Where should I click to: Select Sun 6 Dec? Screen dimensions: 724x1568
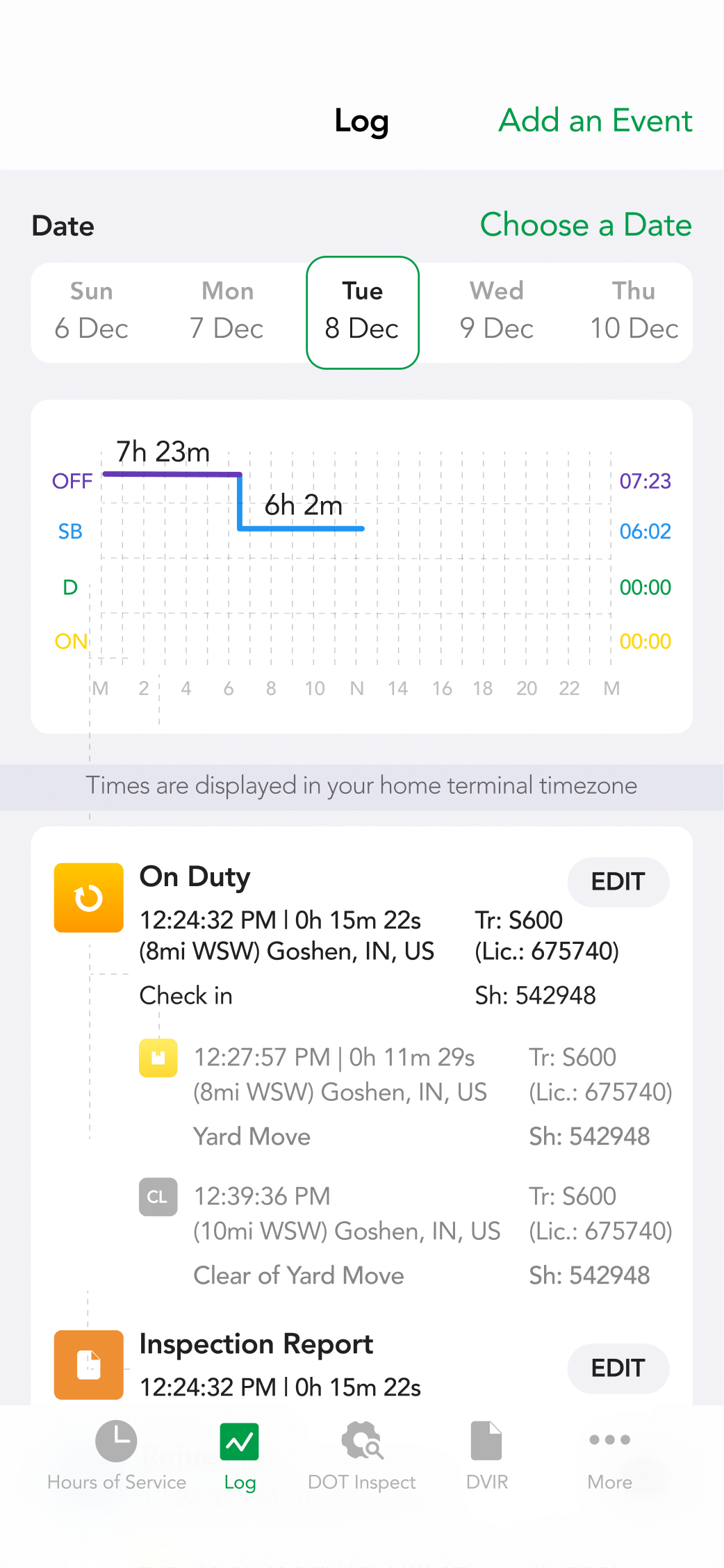pyautogui.click(x=92, y=311)
